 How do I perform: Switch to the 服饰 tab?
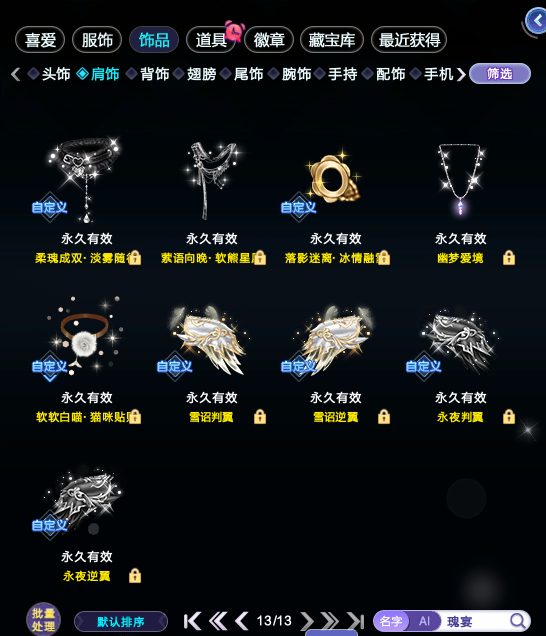[97, 40]
